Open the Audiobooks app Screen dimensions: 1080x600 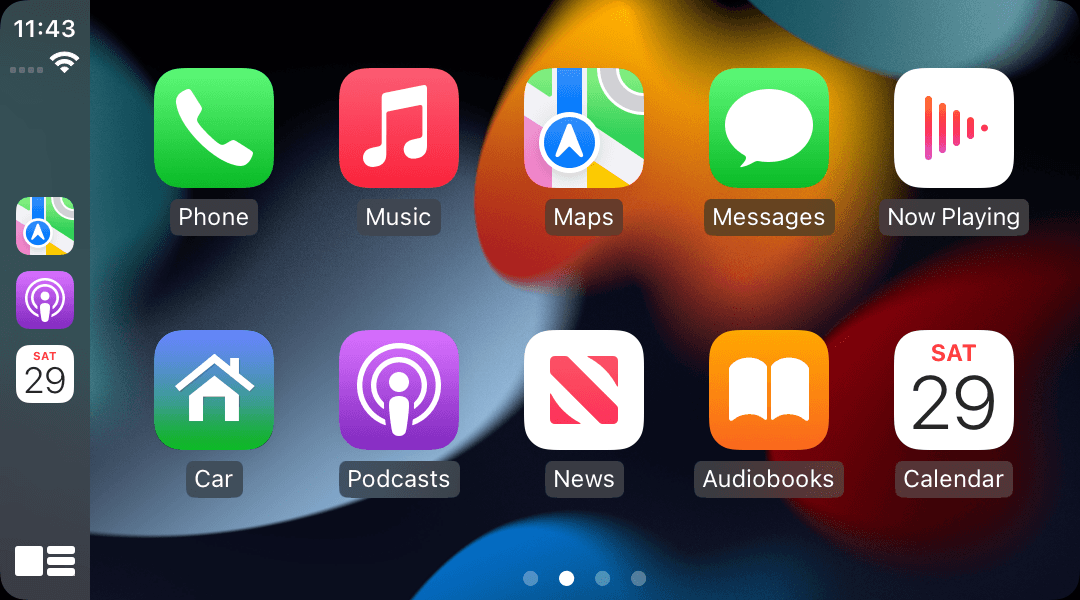[x=768, y=390]
